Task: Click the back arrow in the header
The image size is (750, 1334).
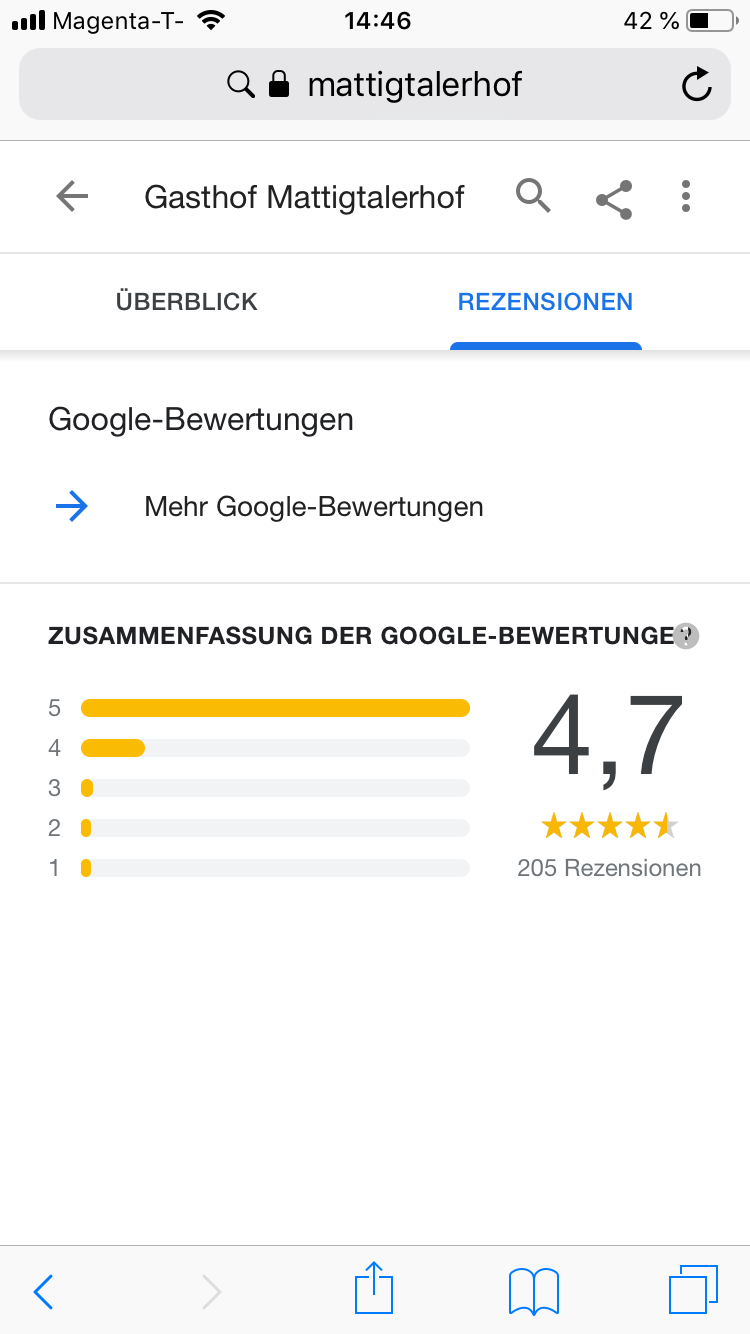Action: (x=70, y=196)
